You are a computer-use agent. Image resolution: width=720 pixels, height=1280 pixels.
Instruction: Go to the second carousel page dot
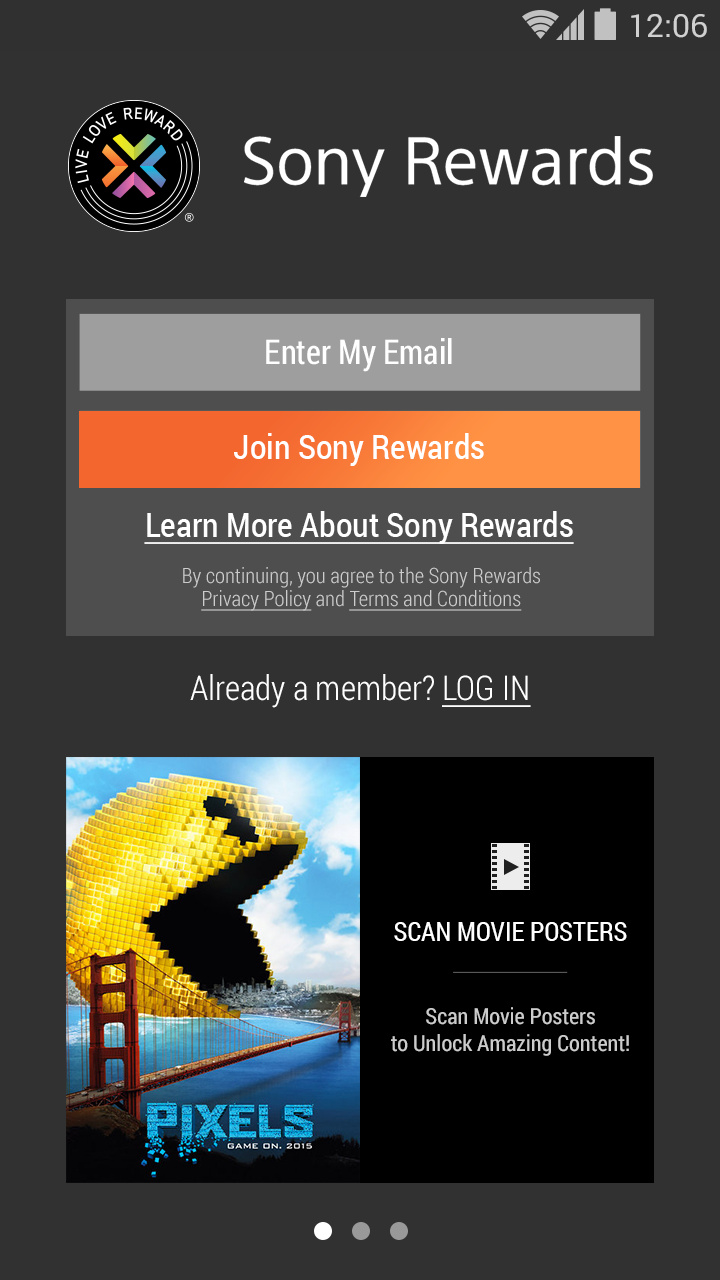pos(361,1231)
